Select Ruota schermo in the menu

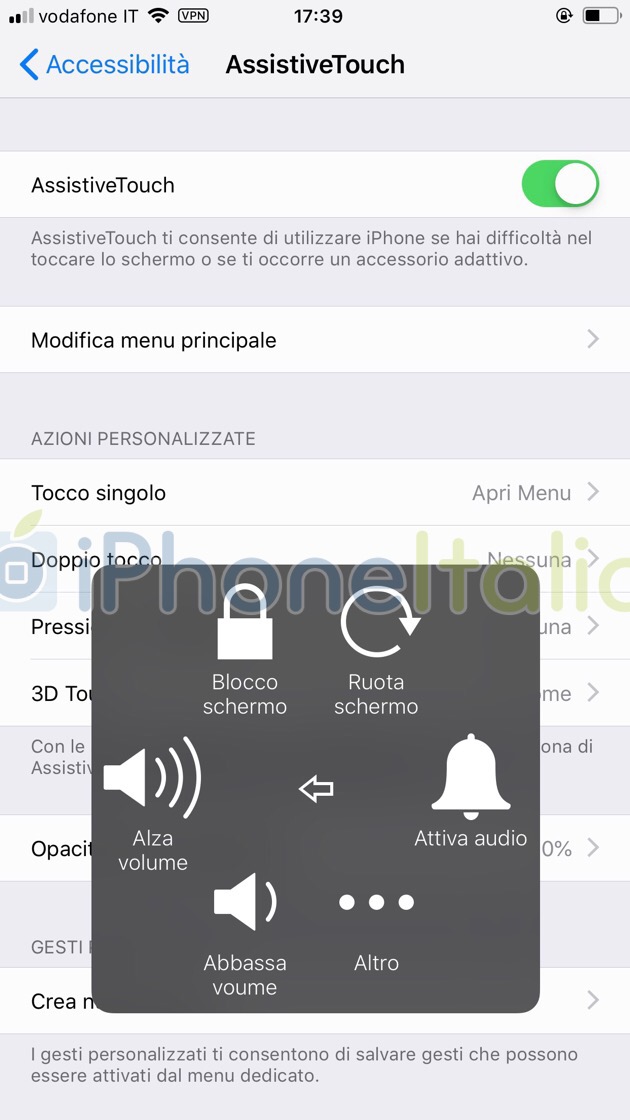point(377,650)
